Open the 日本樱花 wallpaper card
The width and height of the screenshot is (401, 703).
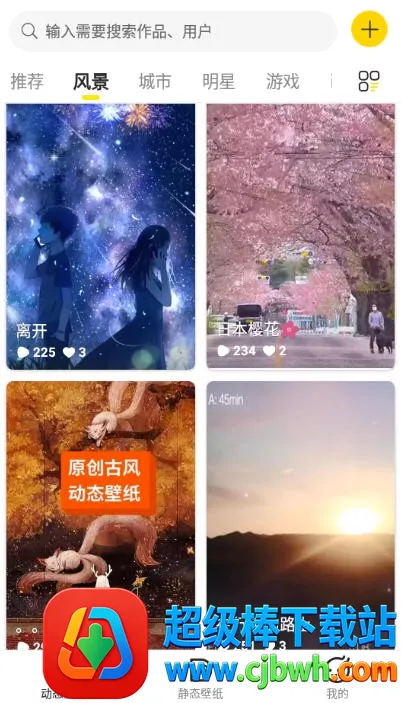pos(301,237)
